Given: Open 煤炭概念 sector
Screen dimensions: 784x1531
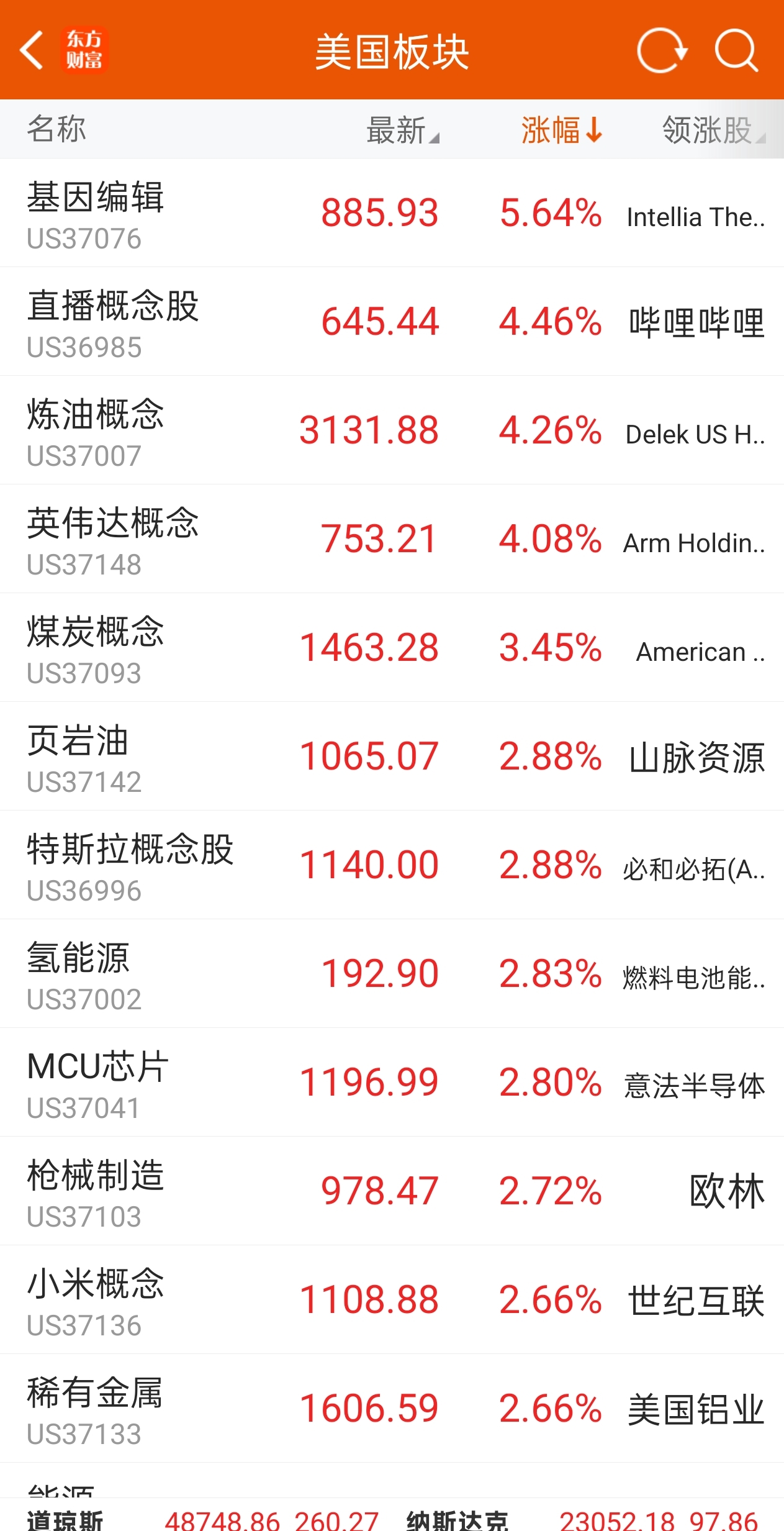Looking at the screenshot, I should (392, 648).
